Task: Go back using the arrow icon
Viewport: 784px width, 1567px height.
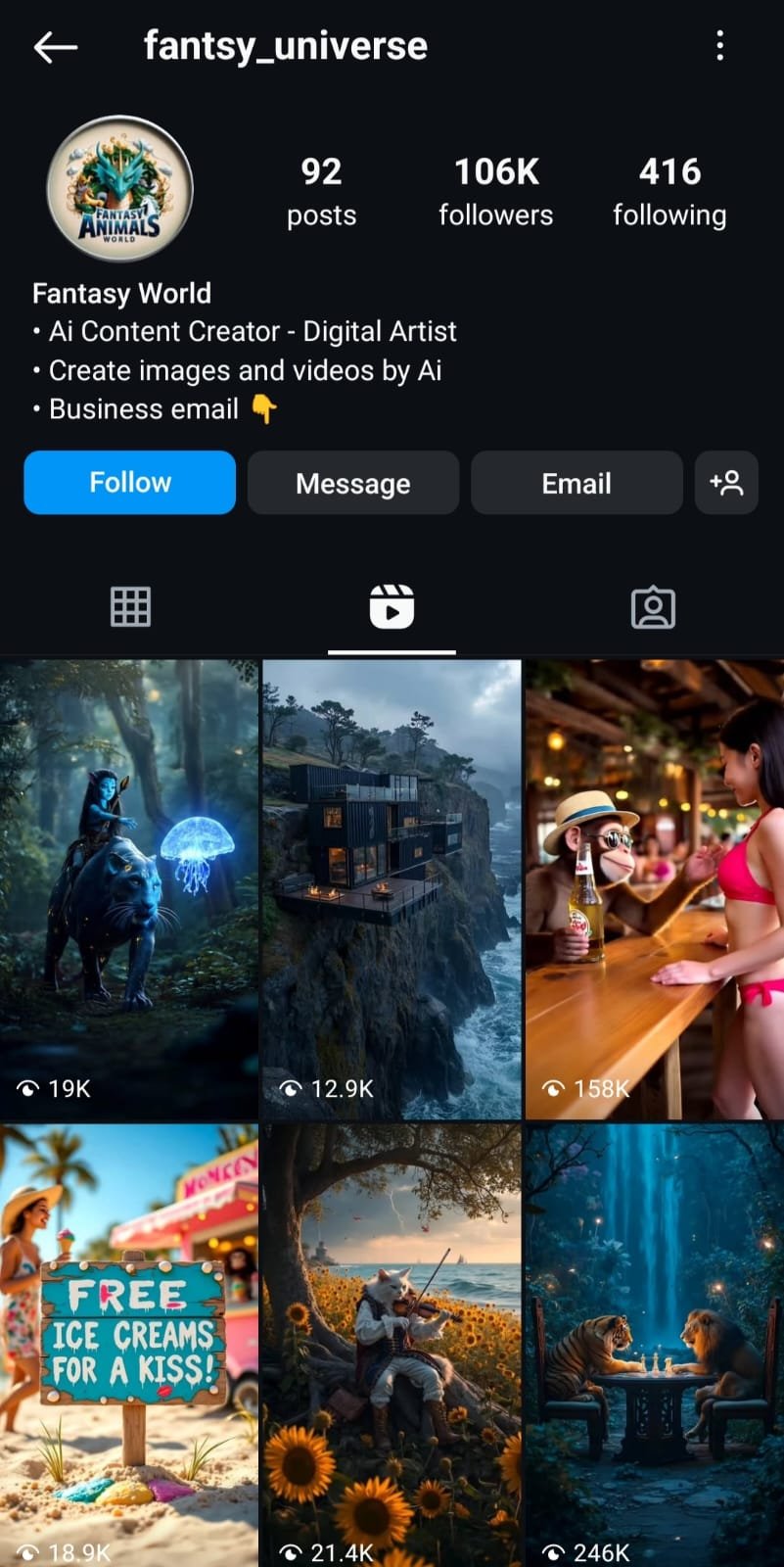Action: pyautogui.click(x=55, y=46)
